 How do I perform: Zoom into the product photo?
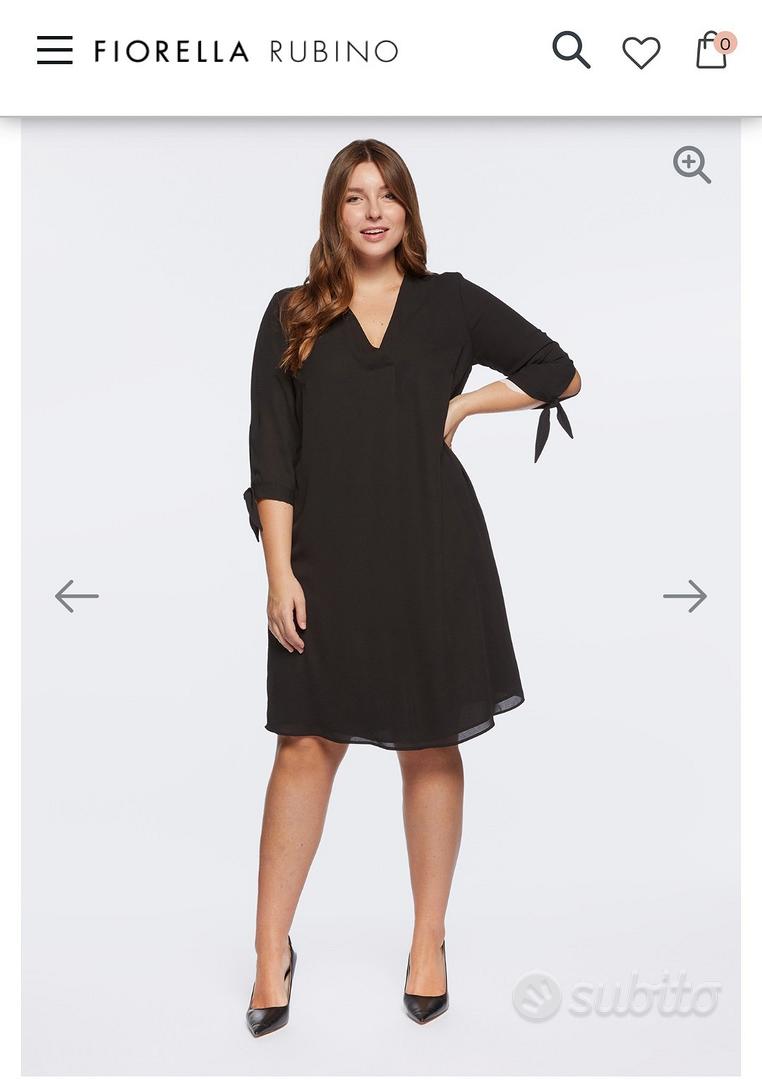tap(691, 165)
